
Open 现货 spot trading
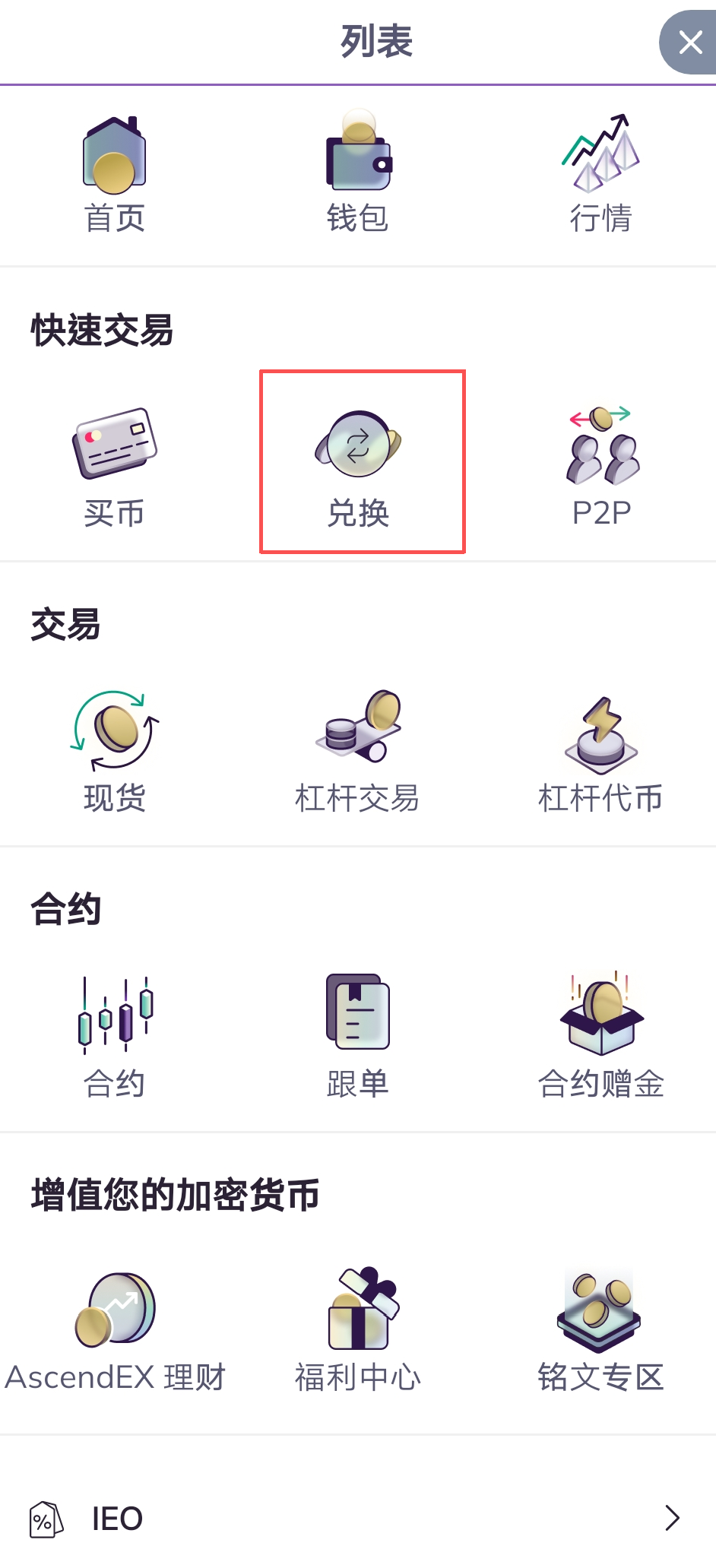click(x=114, y=751)
